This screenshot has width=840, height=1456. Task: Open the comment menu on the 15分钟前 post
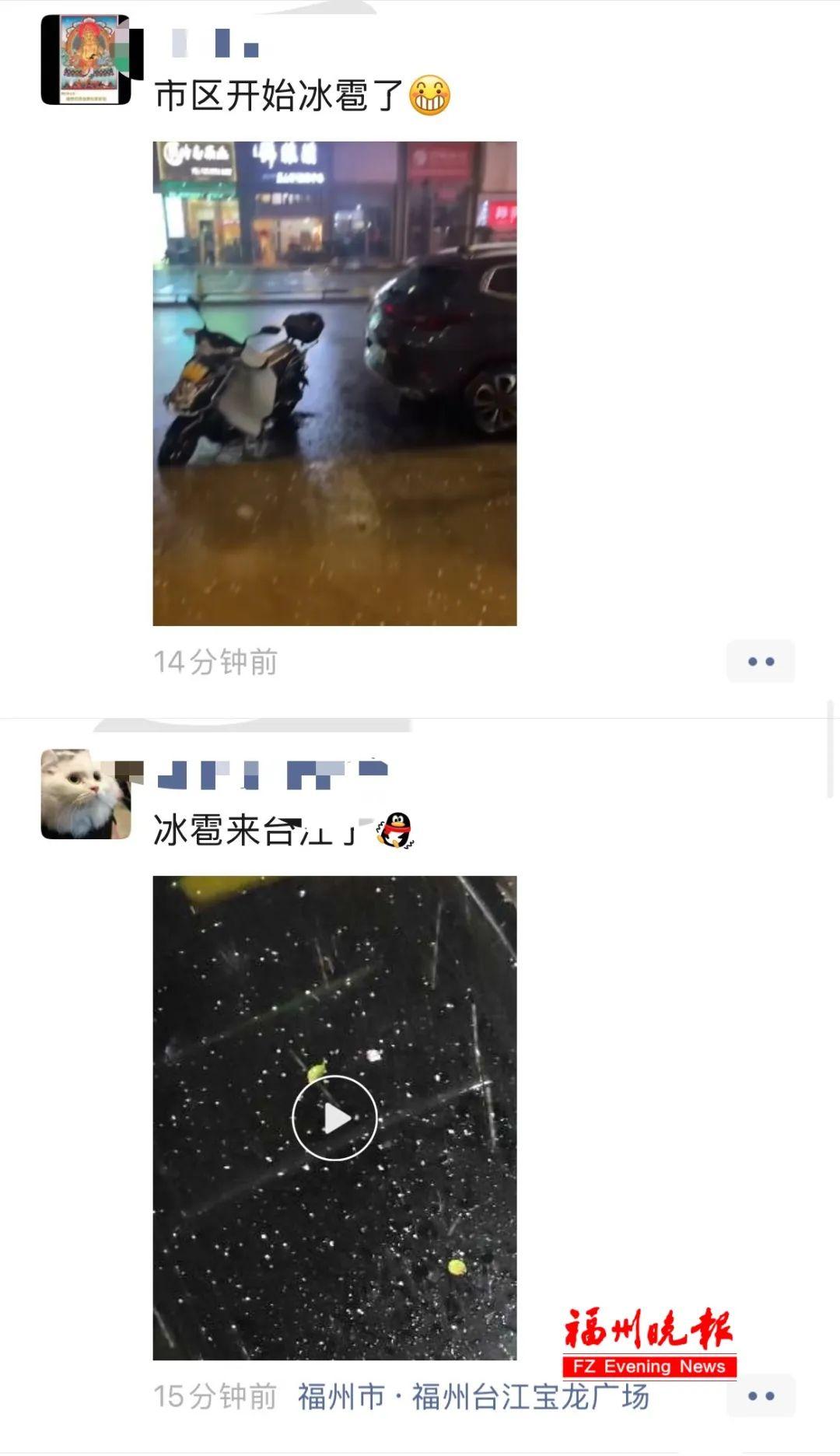(760, 1395)
